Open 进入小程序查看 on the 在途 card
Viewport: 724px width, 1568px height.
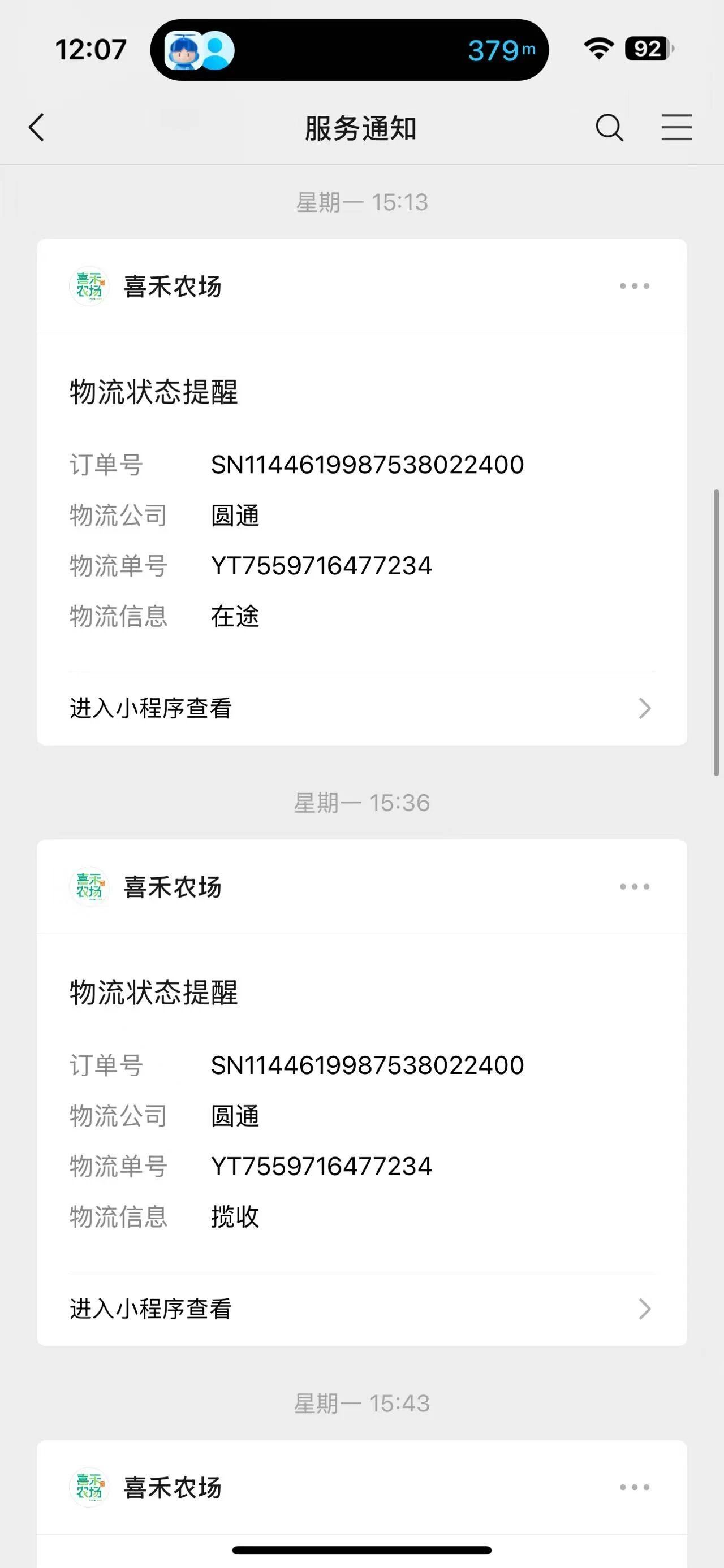point(361,708)
